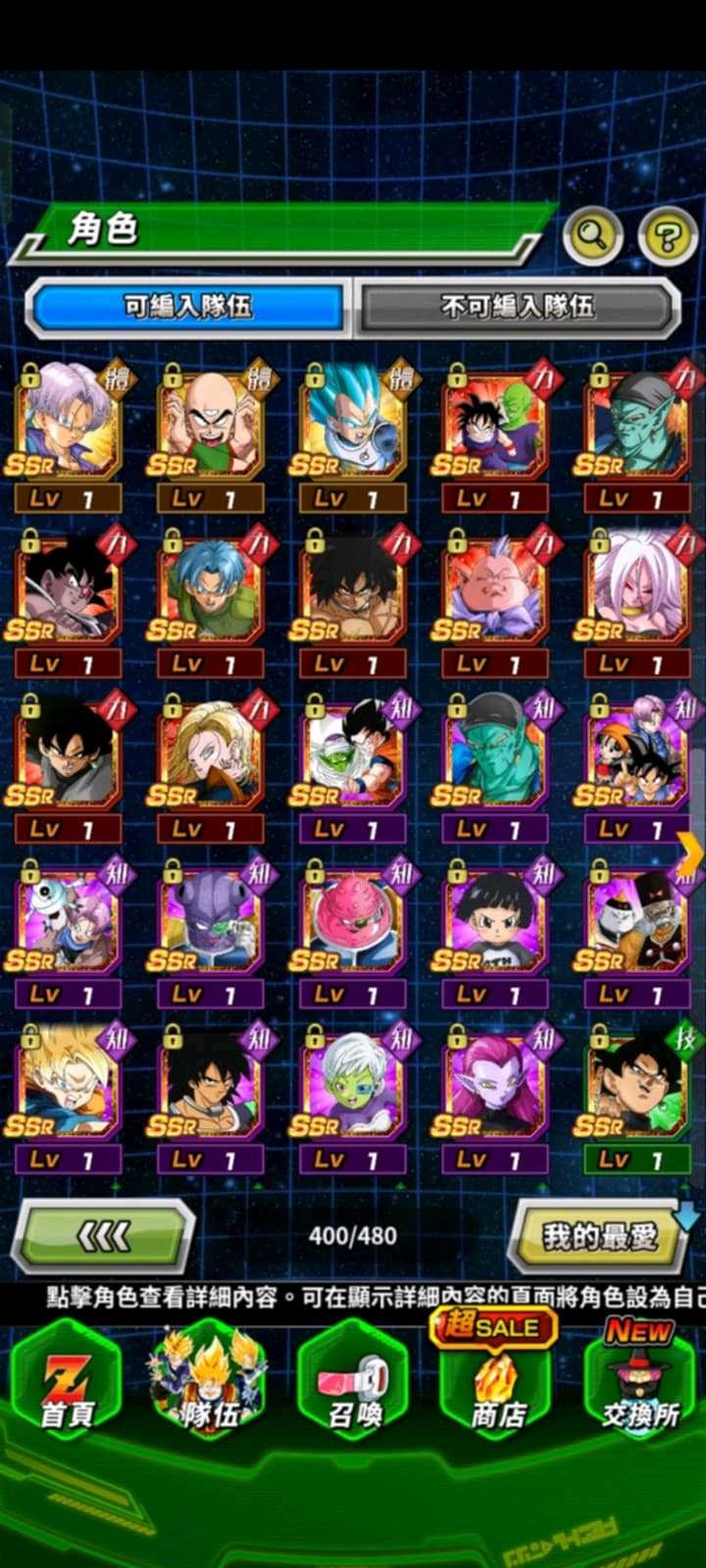The width and height of the screenshot is (706, 1568).
Task: Tap the yellow arrow on the right edge
Action: pos(690,853)
